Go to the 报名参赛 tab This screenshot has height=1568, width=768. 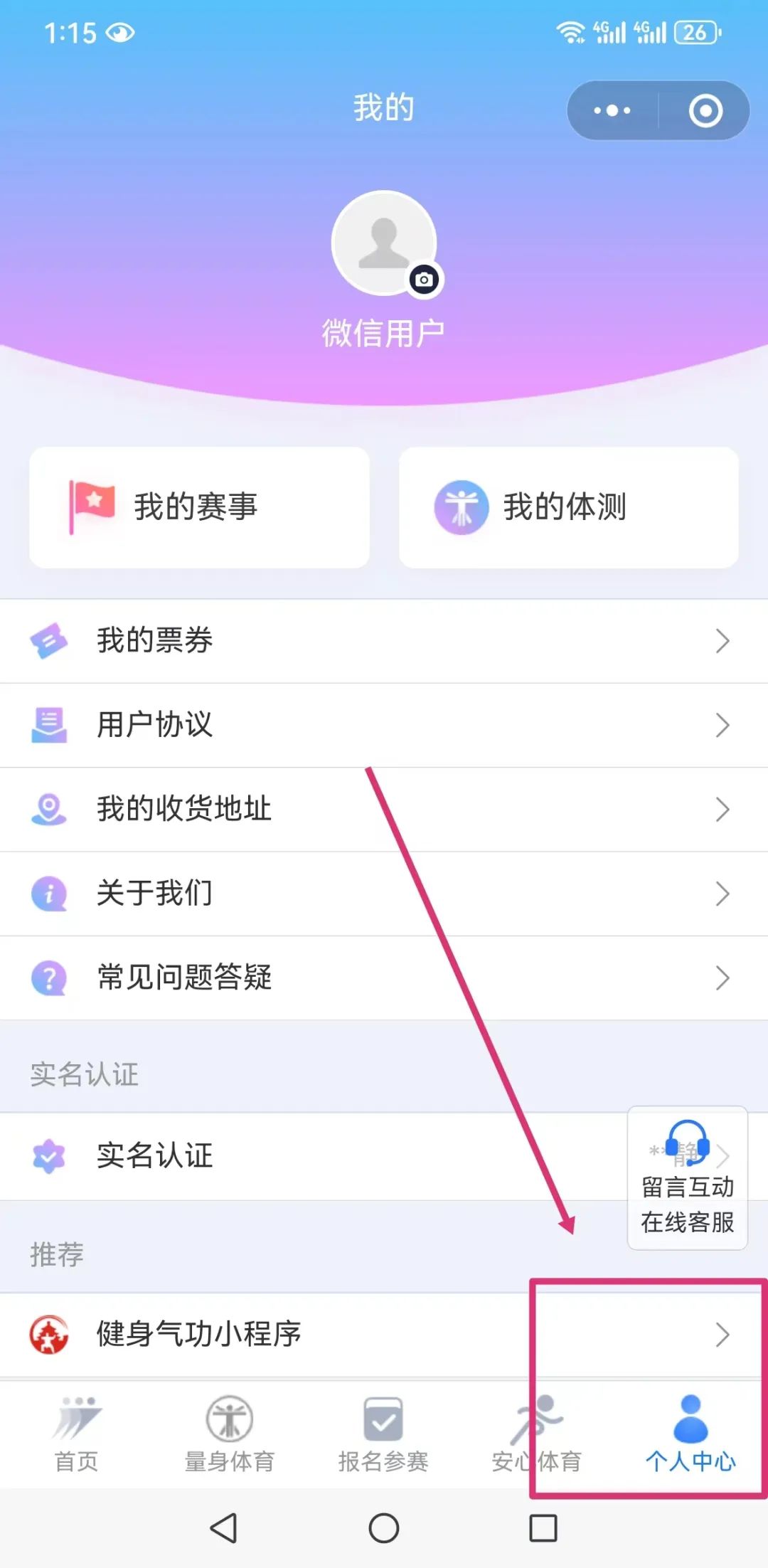point(383,1433)
